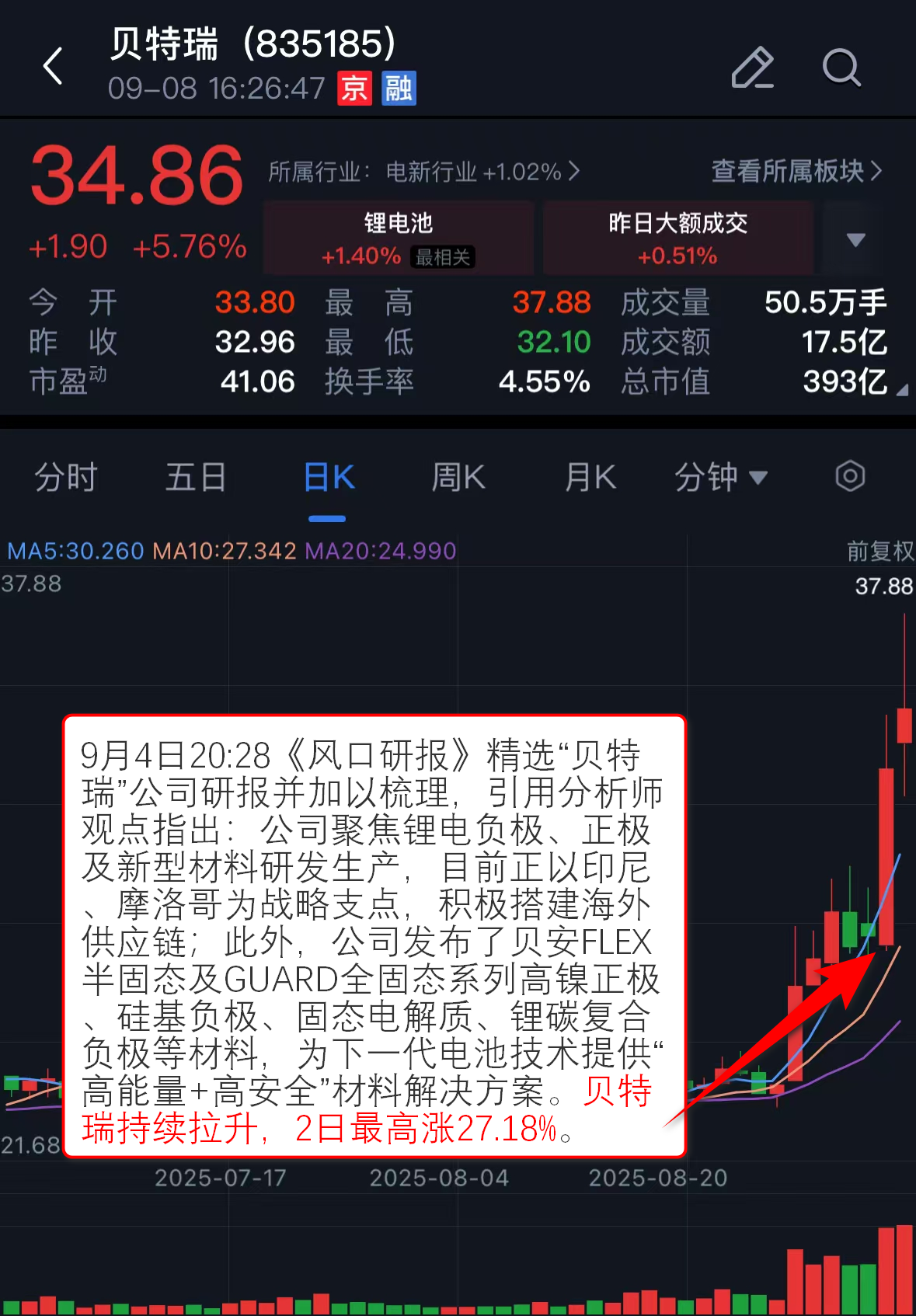Screen dimensions: 916x1316
Task: Open stock search
Action: (841, 68)
